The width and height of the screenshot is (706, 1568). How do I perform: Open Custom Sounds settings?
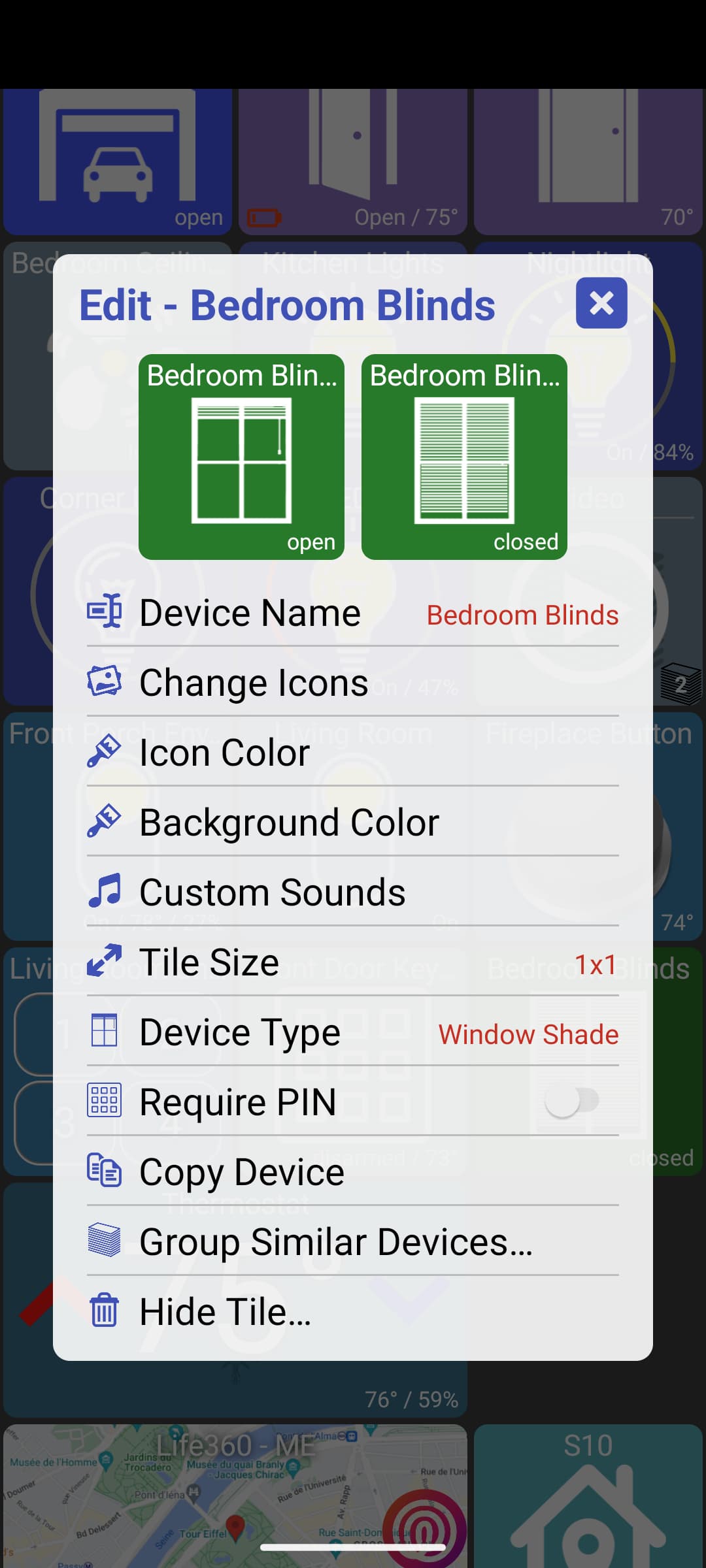tap(353, 893)
